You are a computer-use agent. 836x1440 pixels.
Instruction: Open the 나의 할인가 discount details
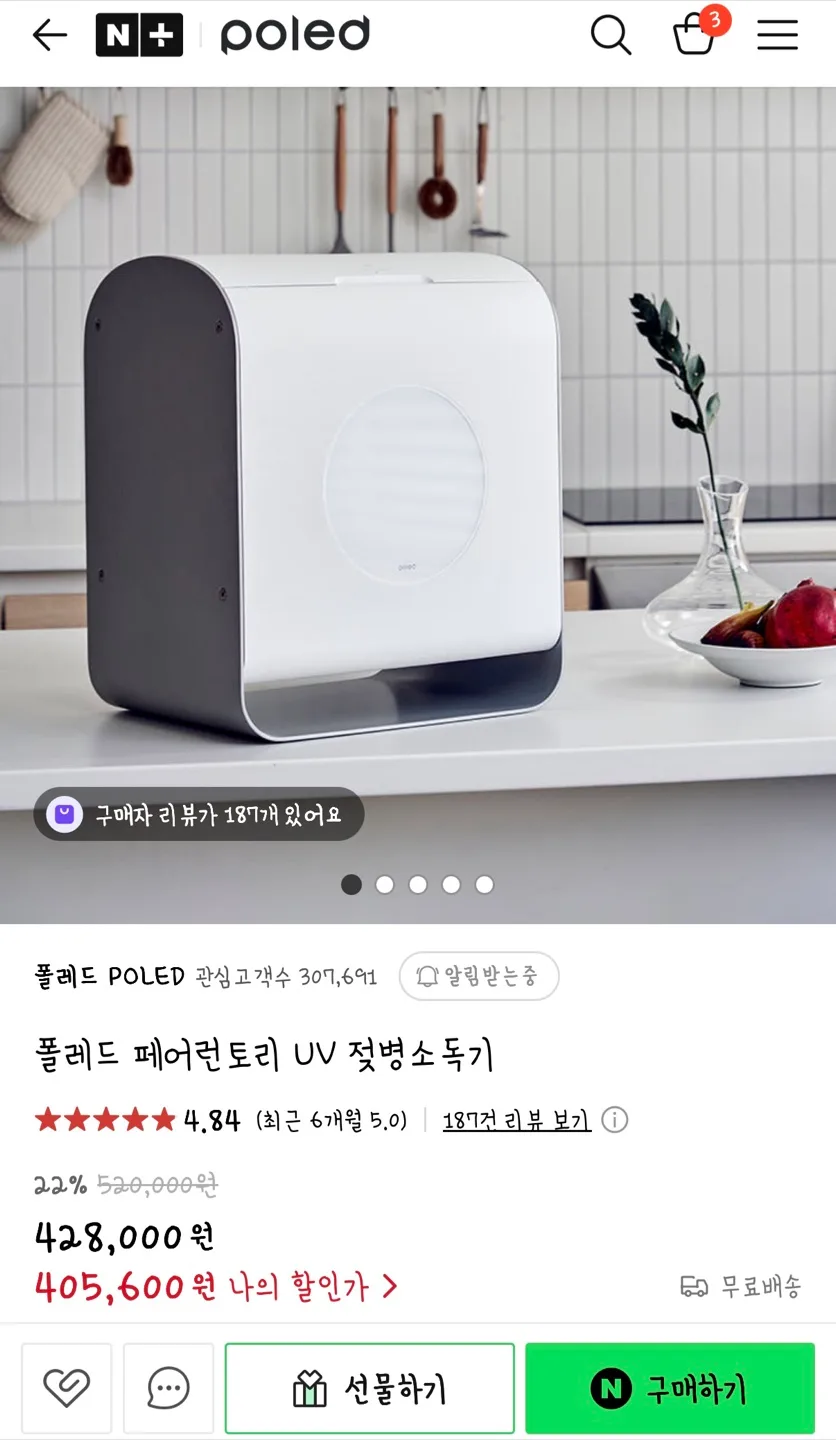click(x=313, y=1286)
